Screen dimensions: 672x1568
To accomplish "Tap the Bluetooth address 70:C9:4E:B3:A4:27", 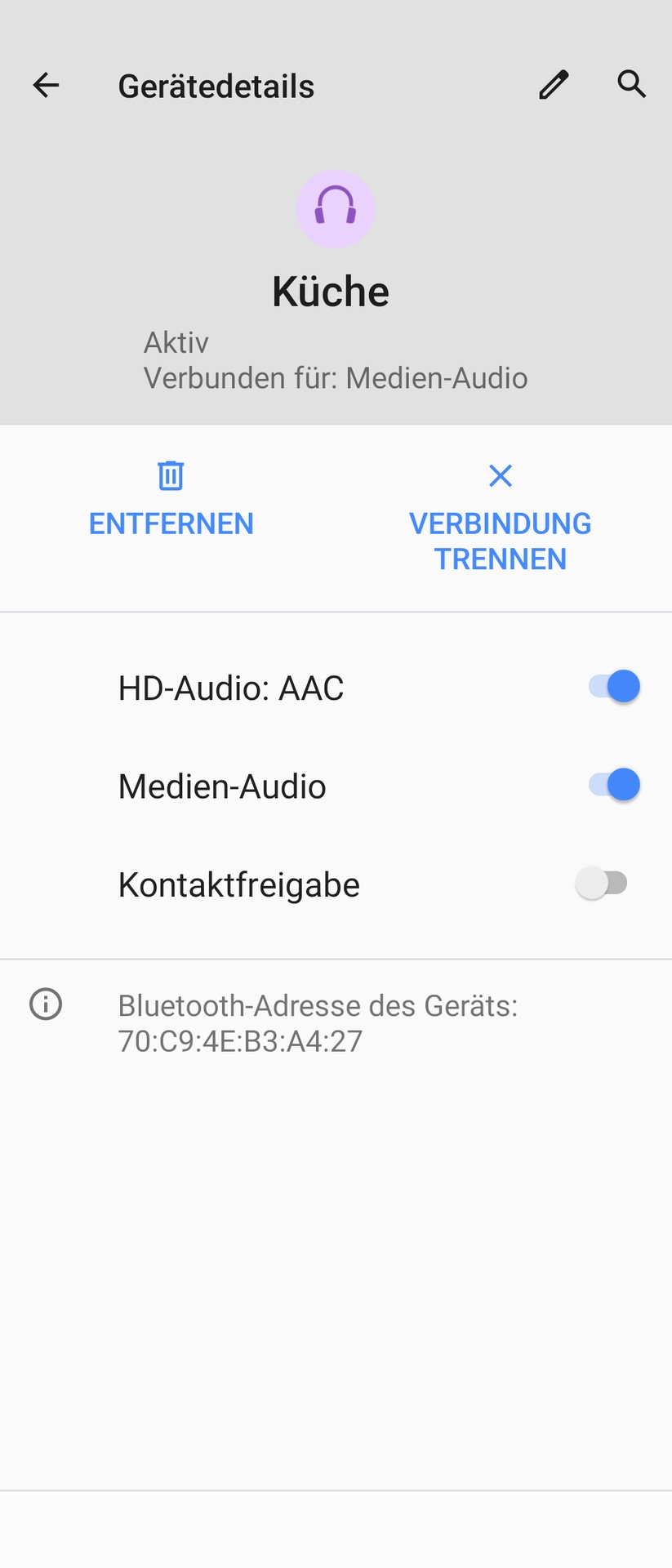I will pyautogui.click(x=241, y=1040).
